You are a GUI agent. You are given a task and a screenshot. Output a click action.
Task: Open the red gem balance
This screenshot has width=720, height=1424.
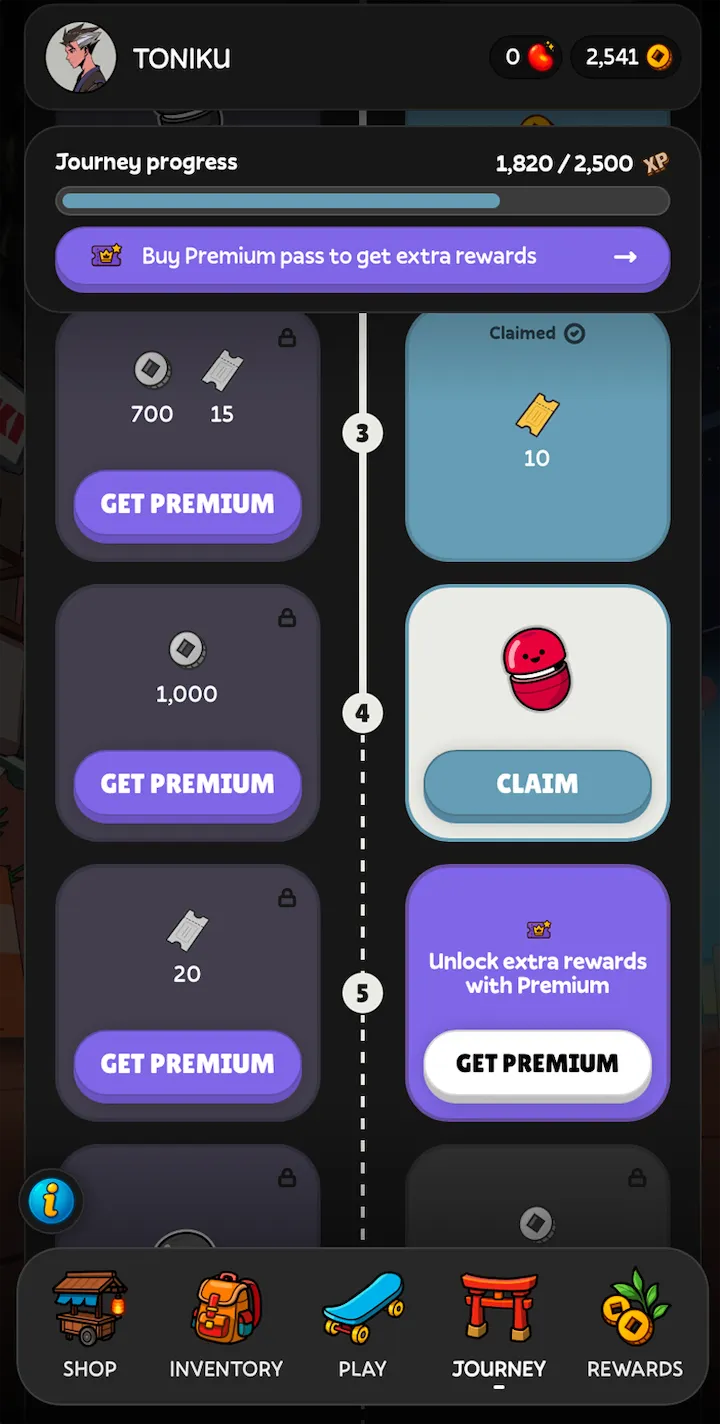pyautogui.click(x=527, y=57)
